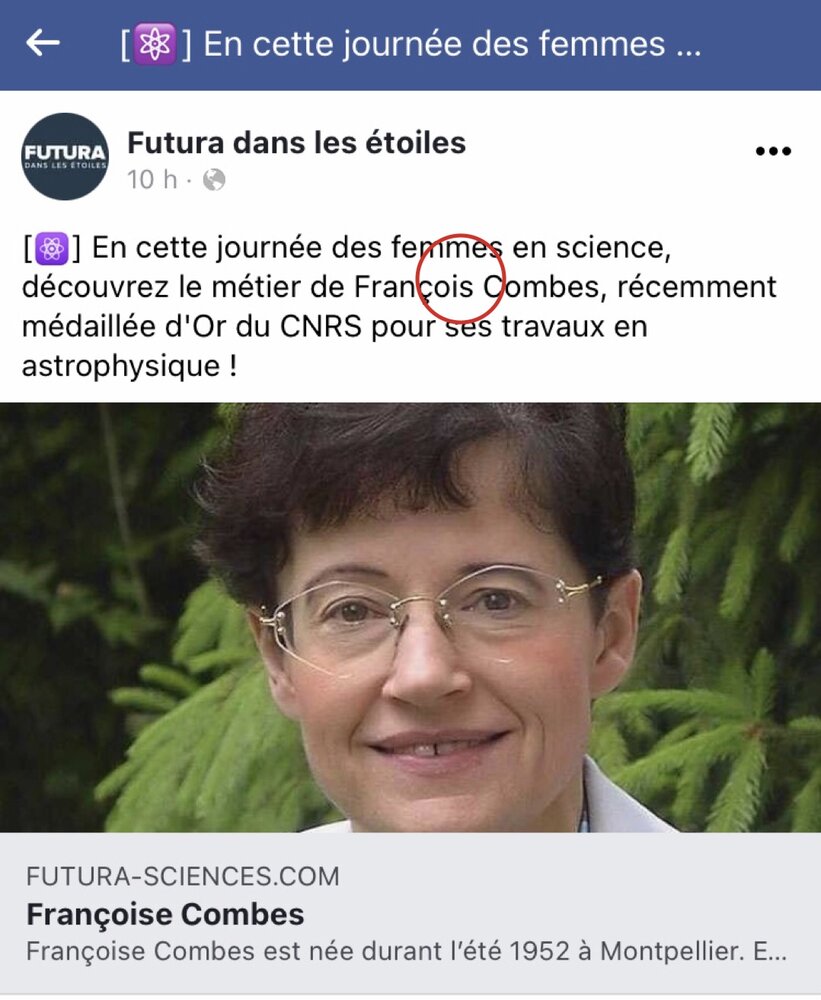Open the post's three-dot options menu

(773, 152)
